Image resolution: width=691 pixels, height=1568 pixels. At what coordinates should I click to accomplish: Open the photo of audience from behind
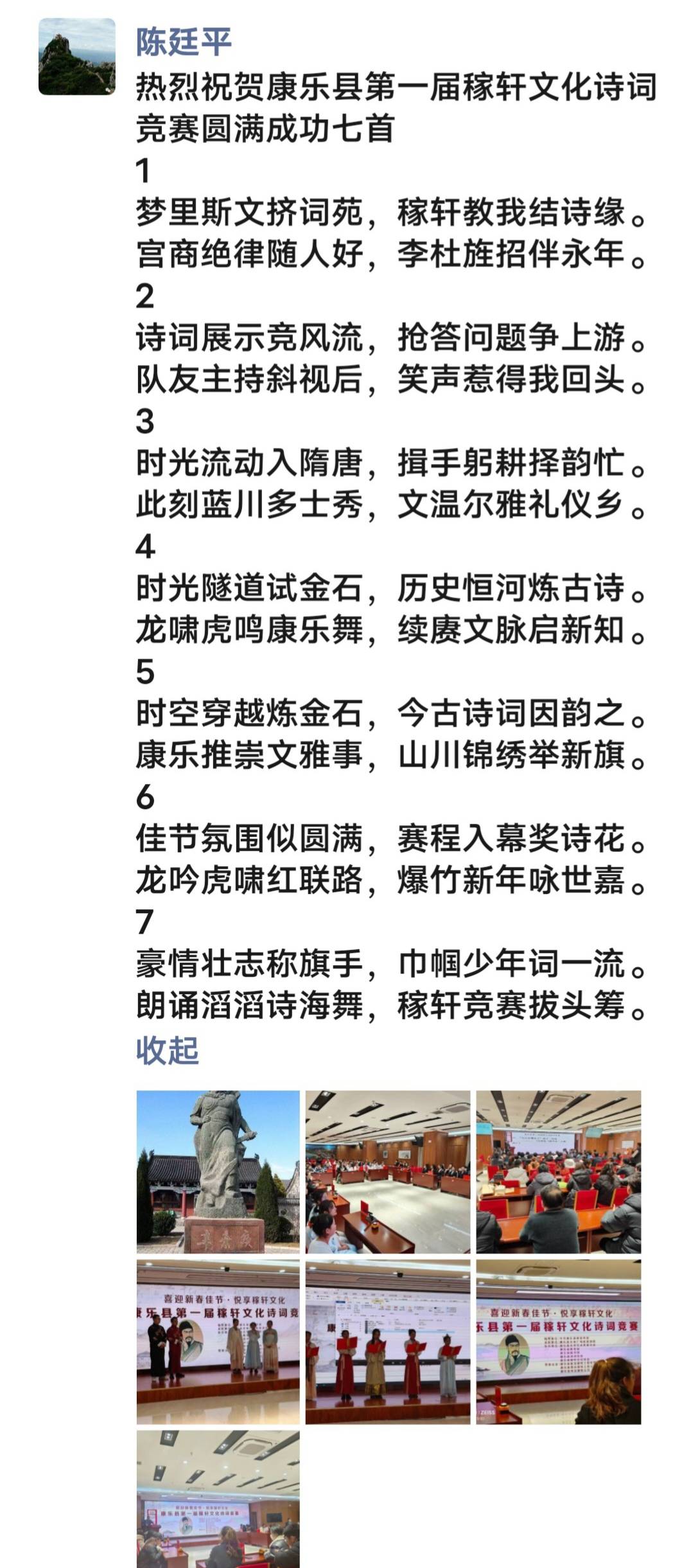pos(558,1172)
